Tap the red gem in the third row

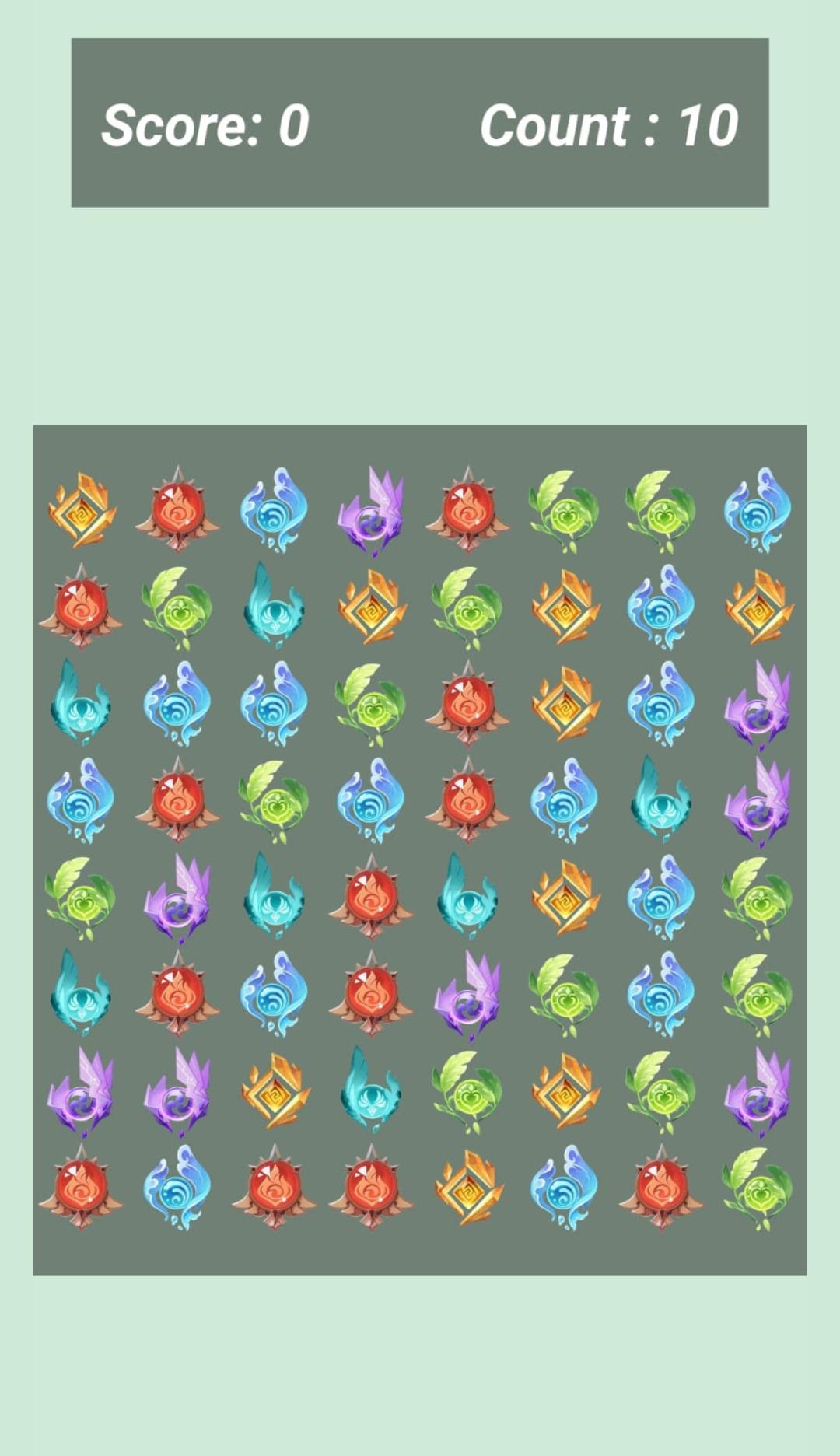point(467,704)
